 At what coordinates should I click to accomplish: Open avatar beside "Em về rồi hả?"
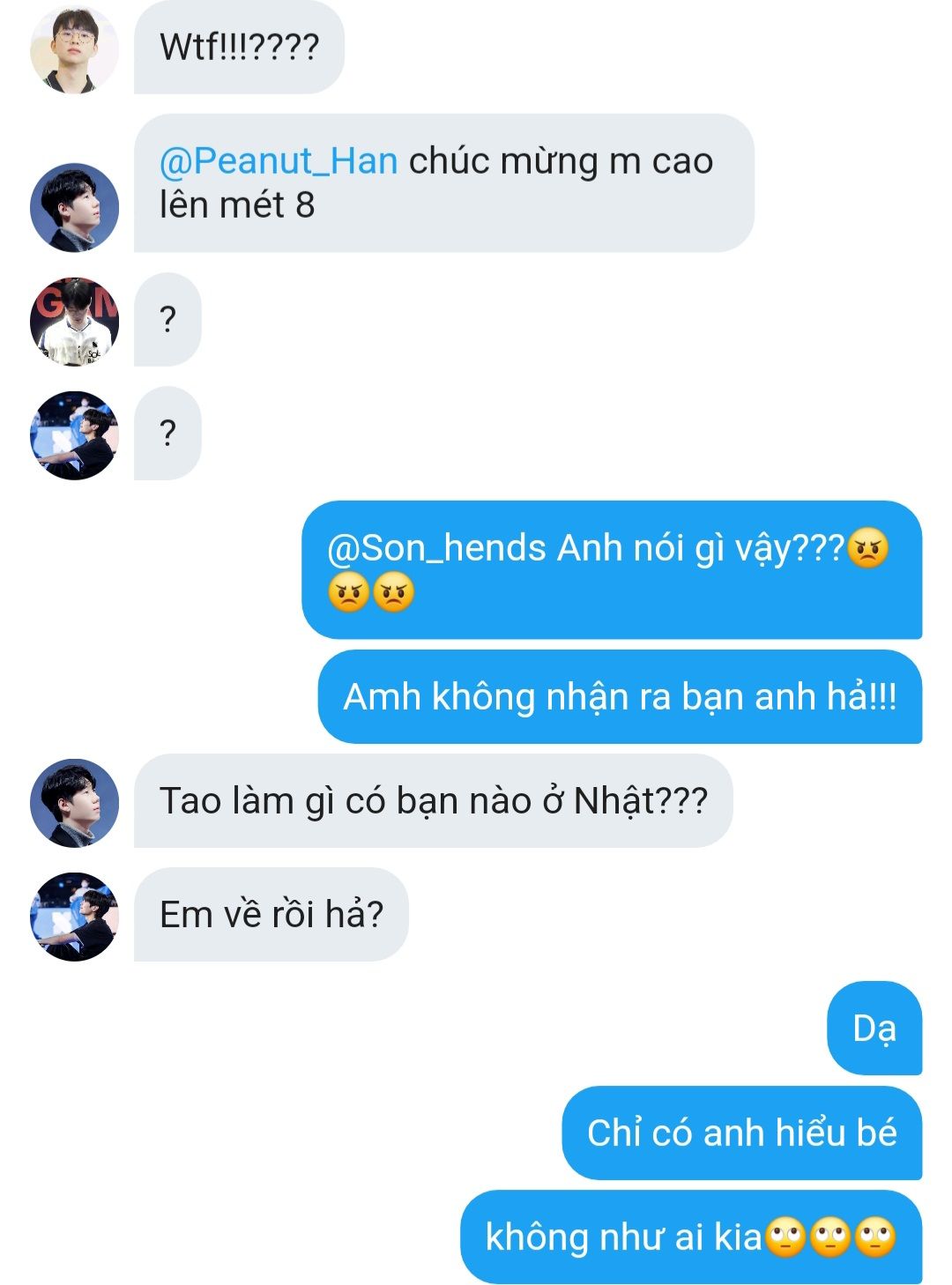(x=74, y=917)
